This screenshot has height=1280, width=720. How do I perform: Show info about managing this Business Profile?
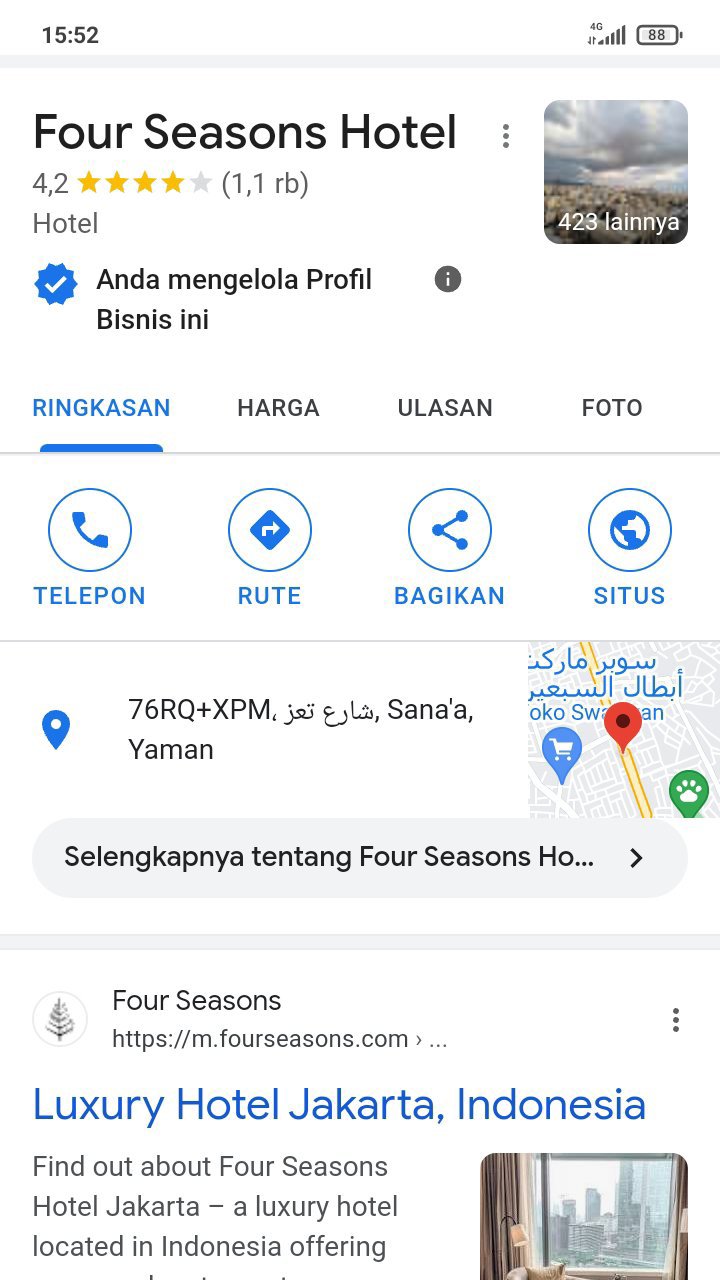coord(448,280)
